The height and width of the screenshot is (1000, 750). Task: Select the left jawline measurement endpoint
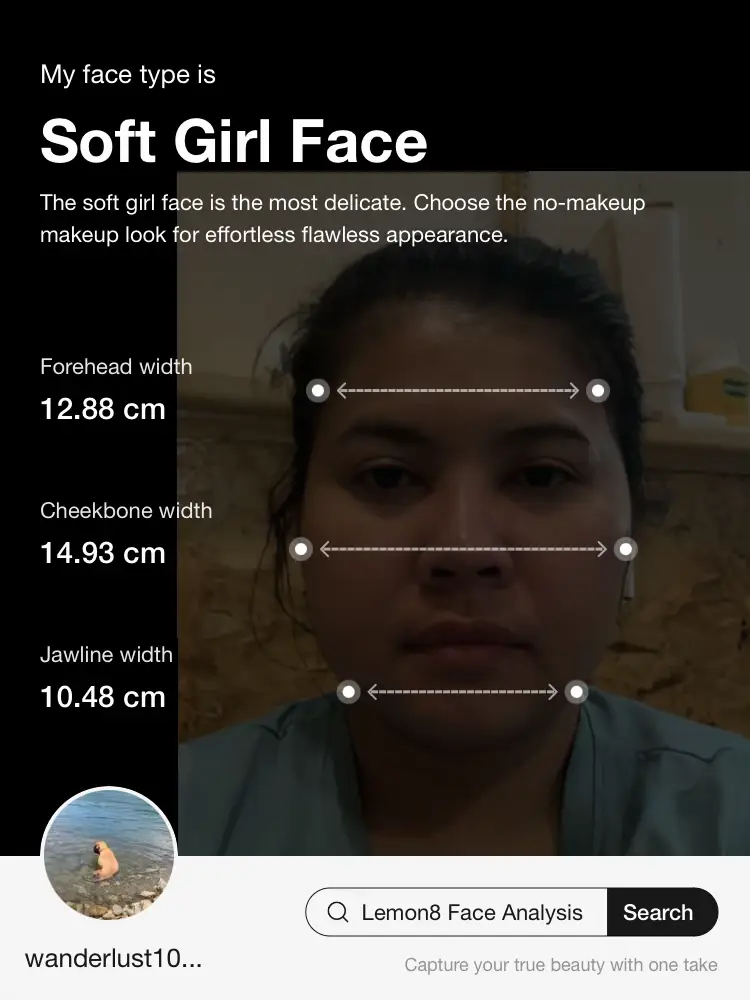pos(347,690)
